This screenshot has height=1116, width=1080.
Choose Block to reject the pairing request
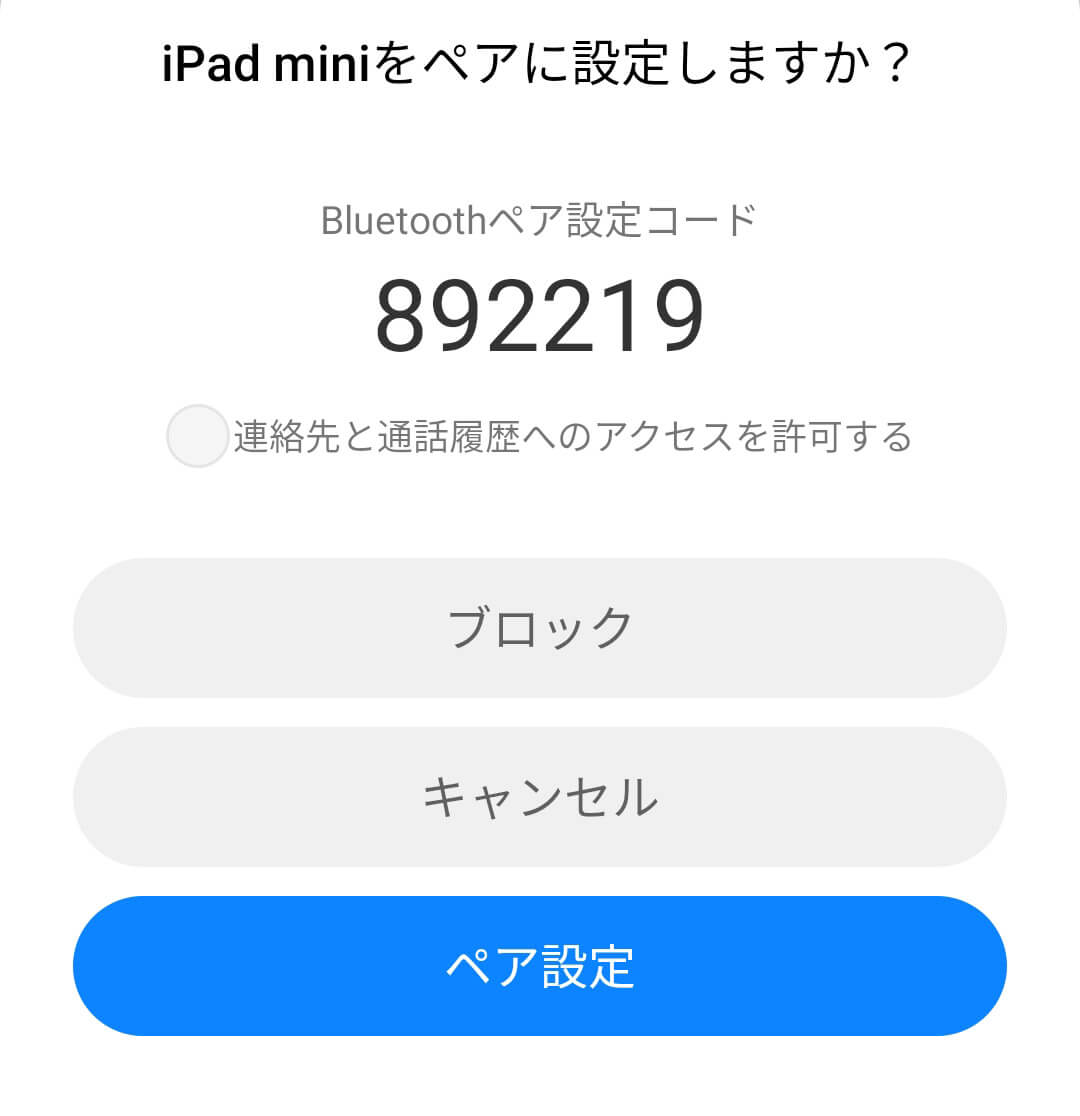[x=540, y=629]
